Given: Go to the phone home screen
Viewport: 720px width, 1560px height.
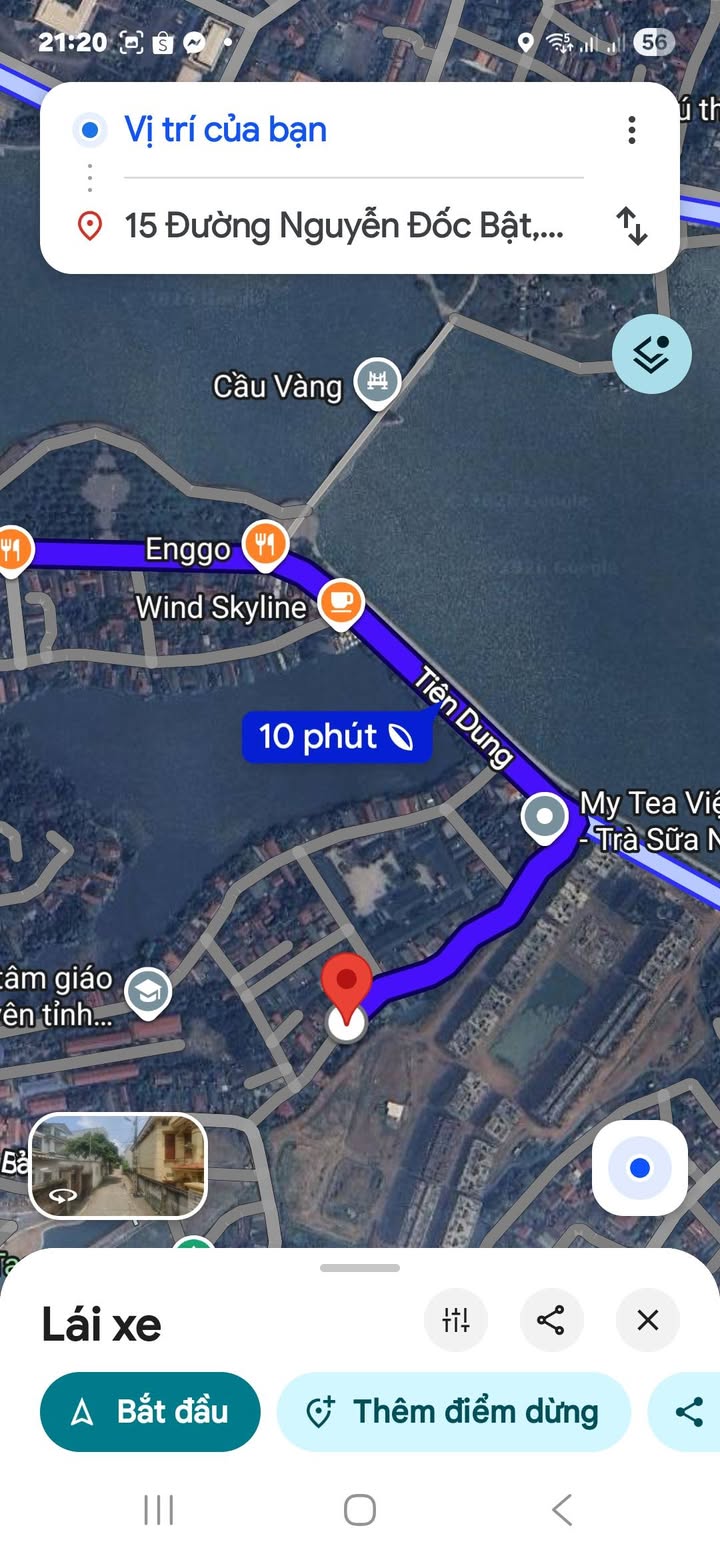Looking at the screenshot, I should pyautogui.click(x=360, y=1509).
